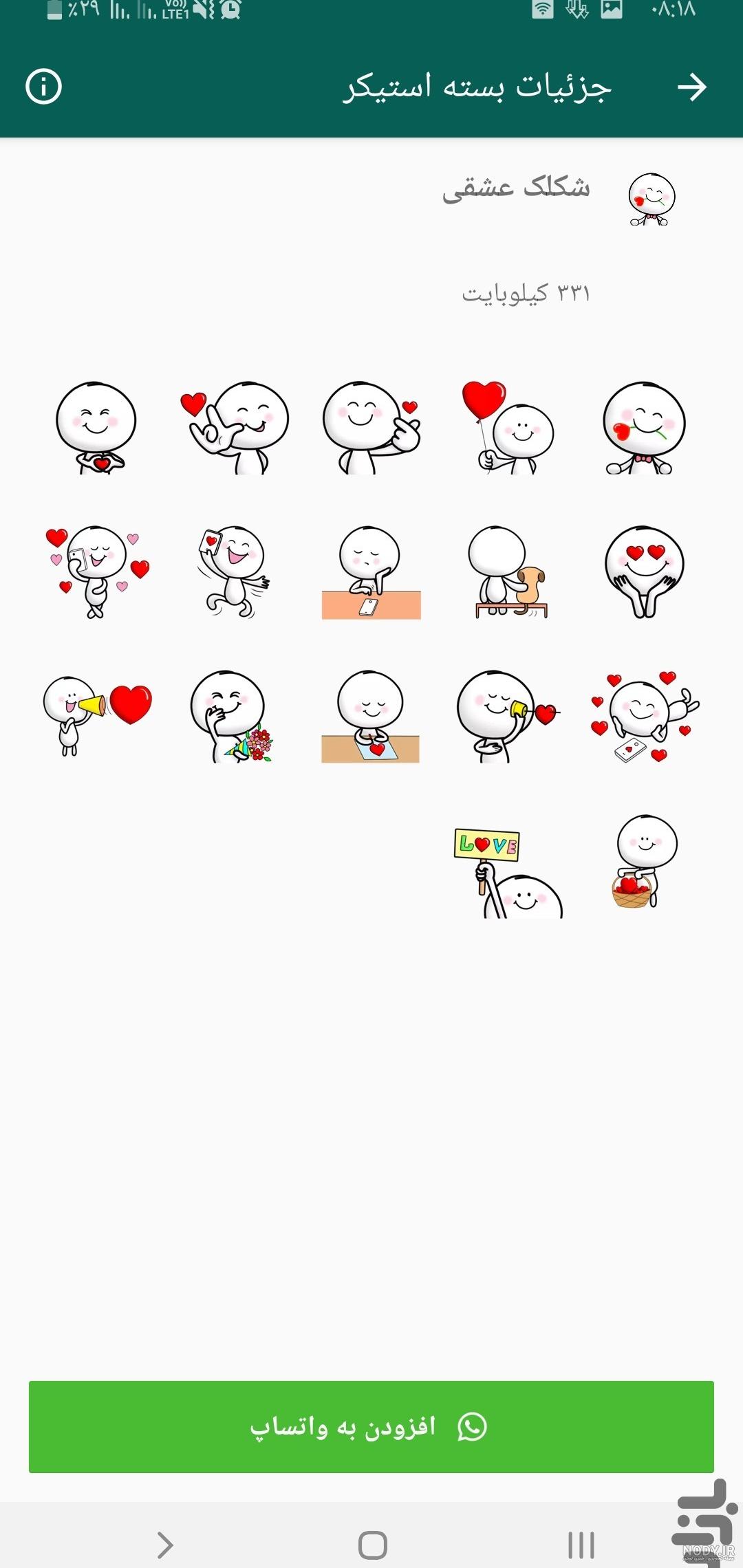Screen dimensions: 743x1568
Task: Tap the info icon in the app bar
Action: click(x=43, y=87)
